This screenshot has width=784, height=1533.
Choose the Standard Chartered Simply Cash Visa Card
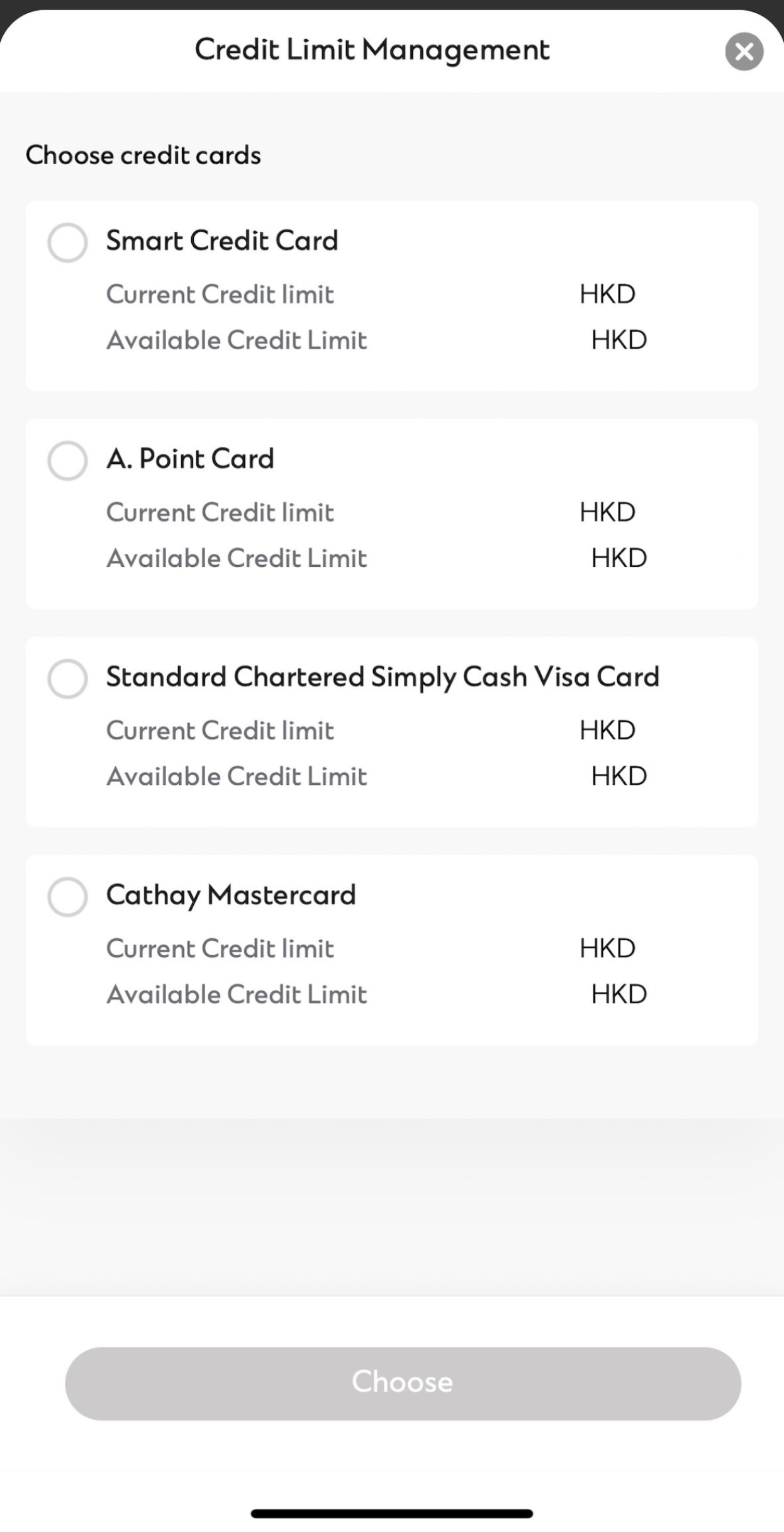coord(67,678)
